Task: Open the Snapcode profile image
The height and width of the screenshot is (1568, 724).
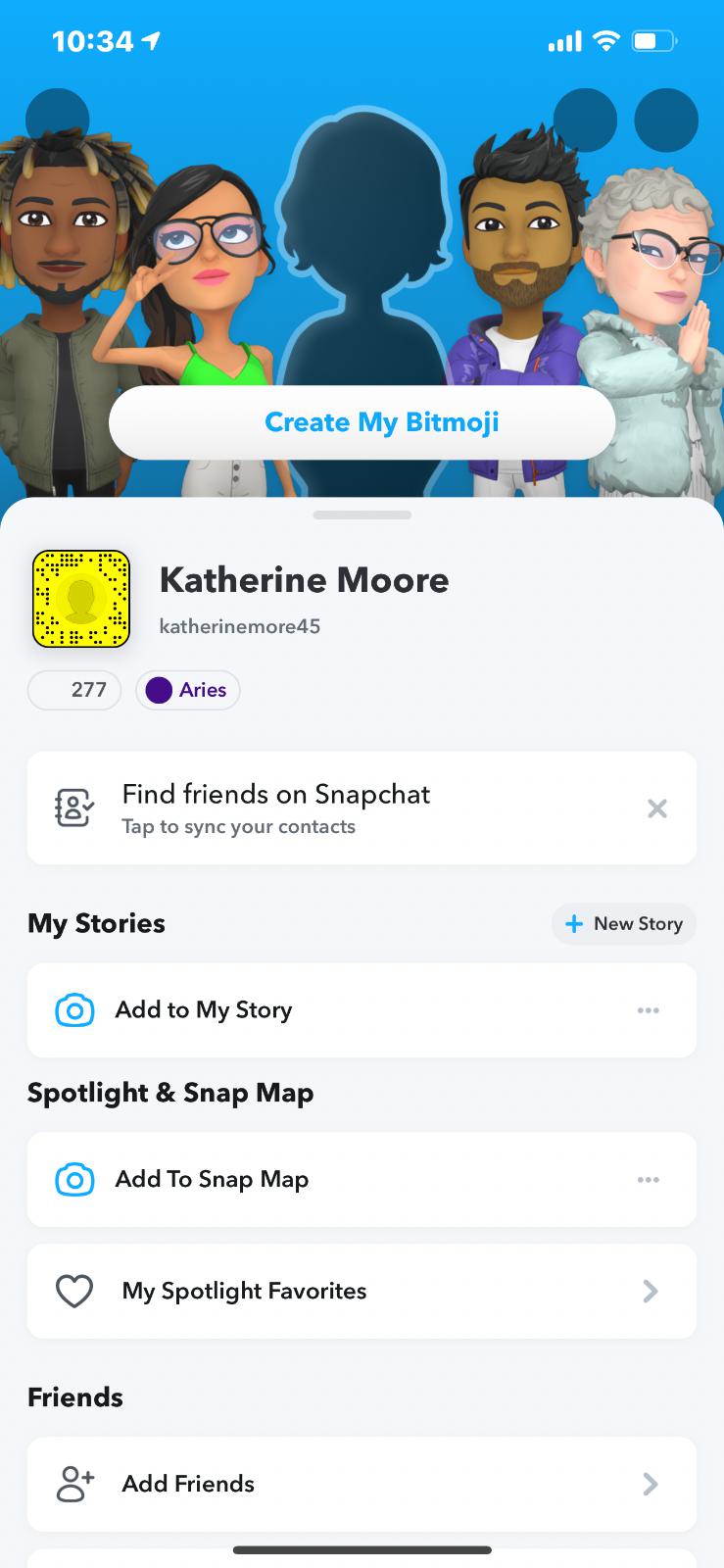Action: click(x=81, y=599)
